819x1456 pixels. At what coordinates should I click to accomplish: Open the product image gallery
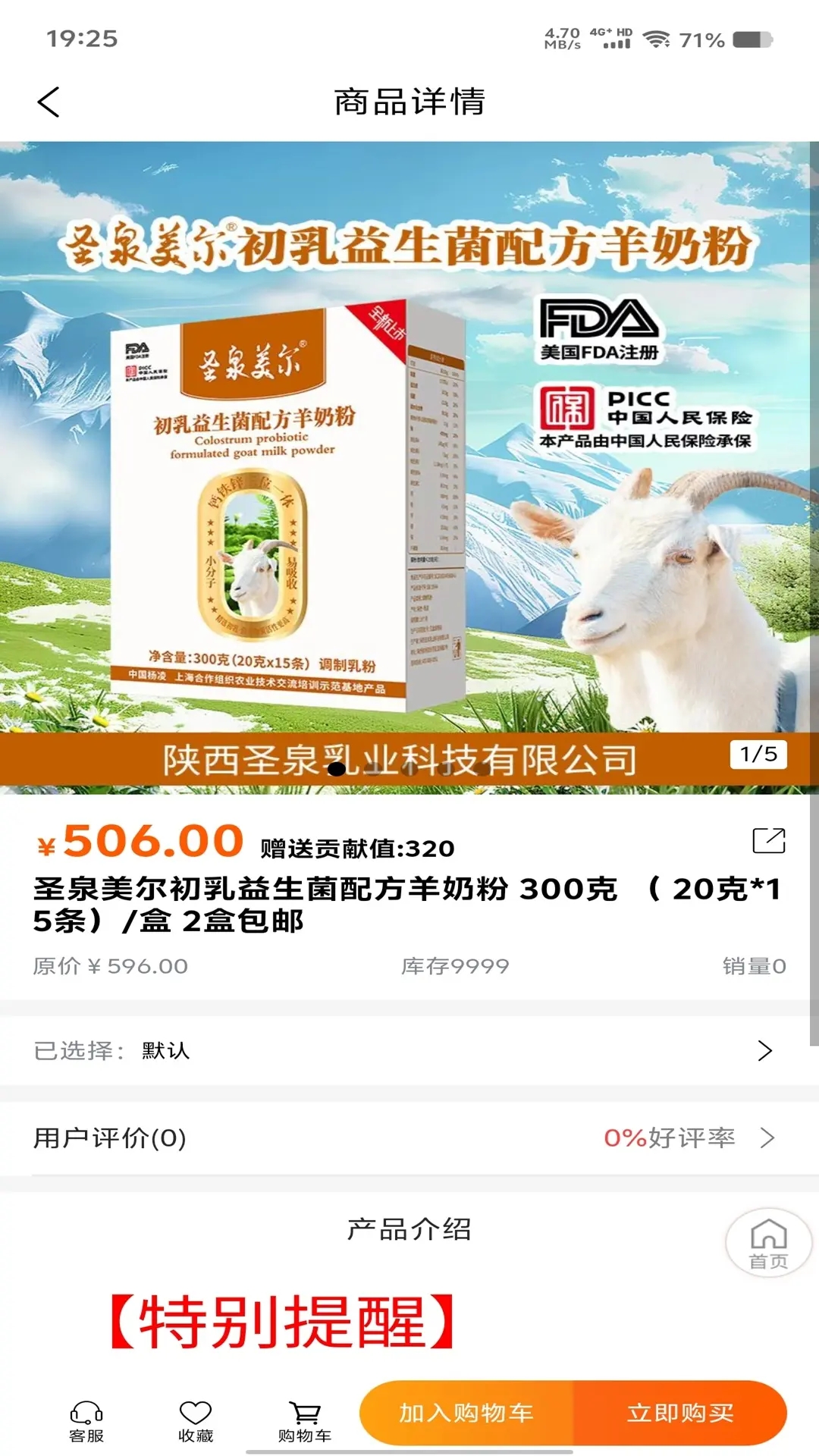(409, 466)
